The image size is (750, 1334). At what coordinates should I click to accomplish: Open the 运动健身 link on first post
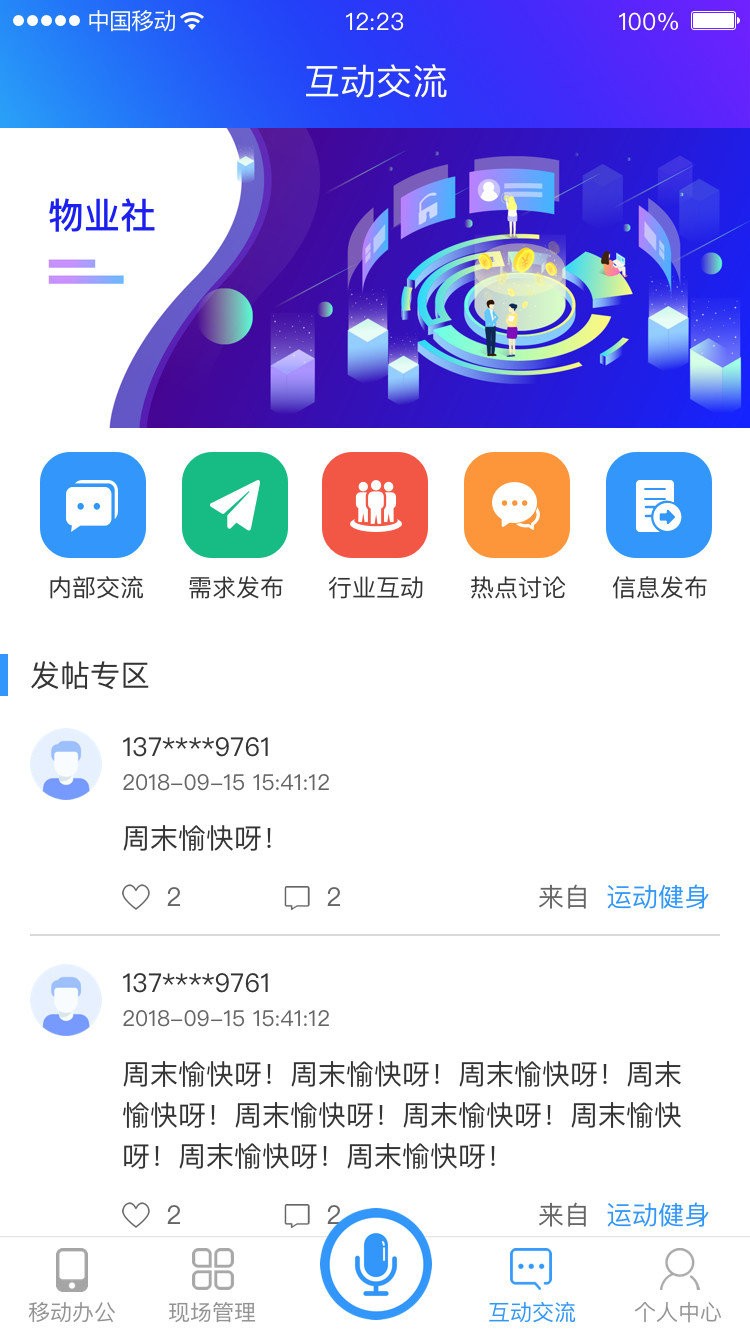click(657, 897)
